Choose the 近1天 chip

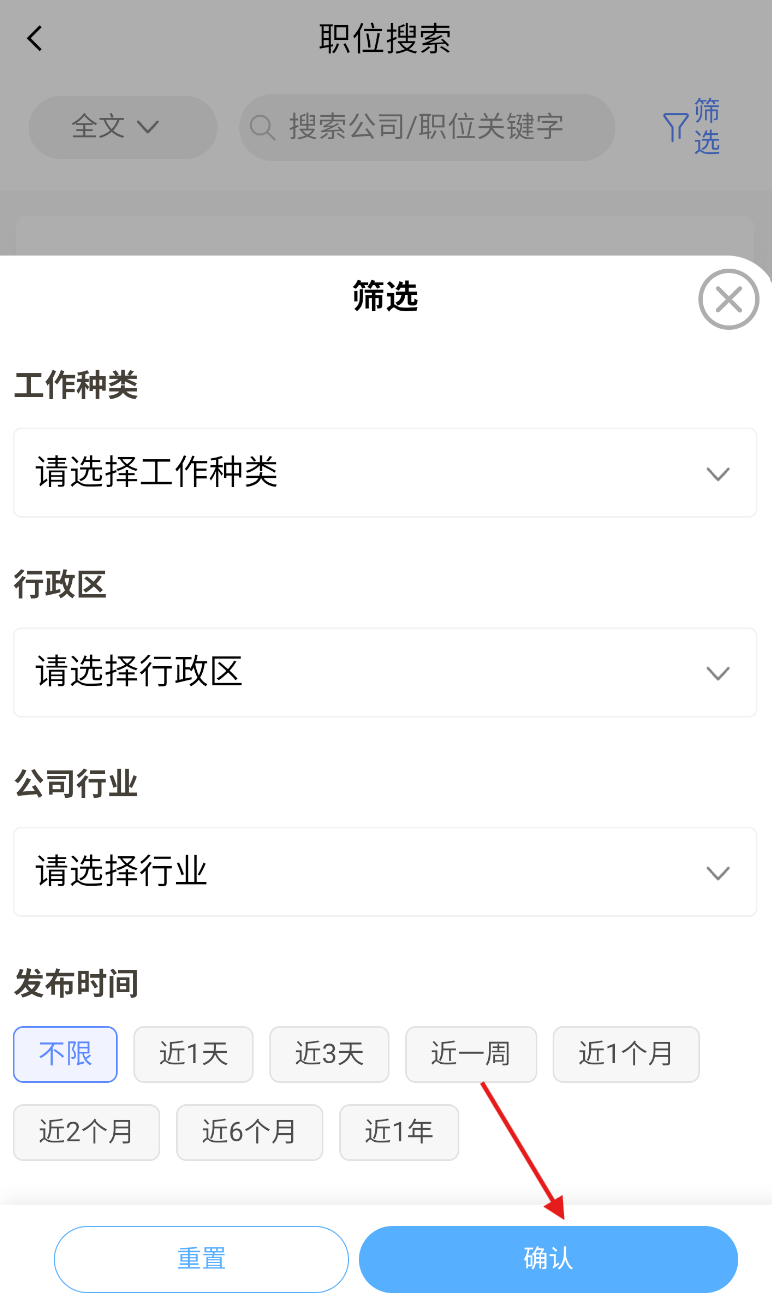[x=194, y=1054]
